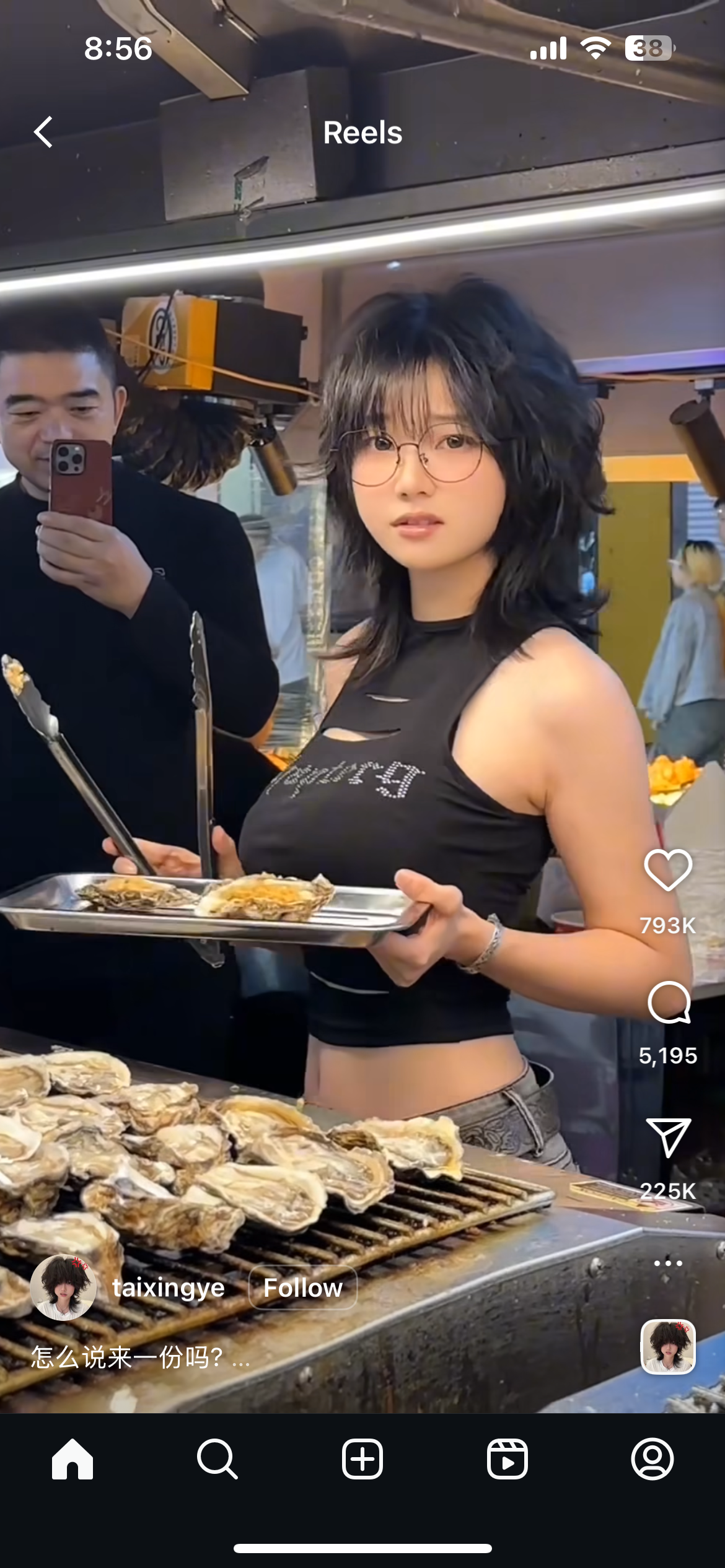View the taixingye profile picture avatar
This screenshot has width=725, height=1568.
pos(63,1287)
